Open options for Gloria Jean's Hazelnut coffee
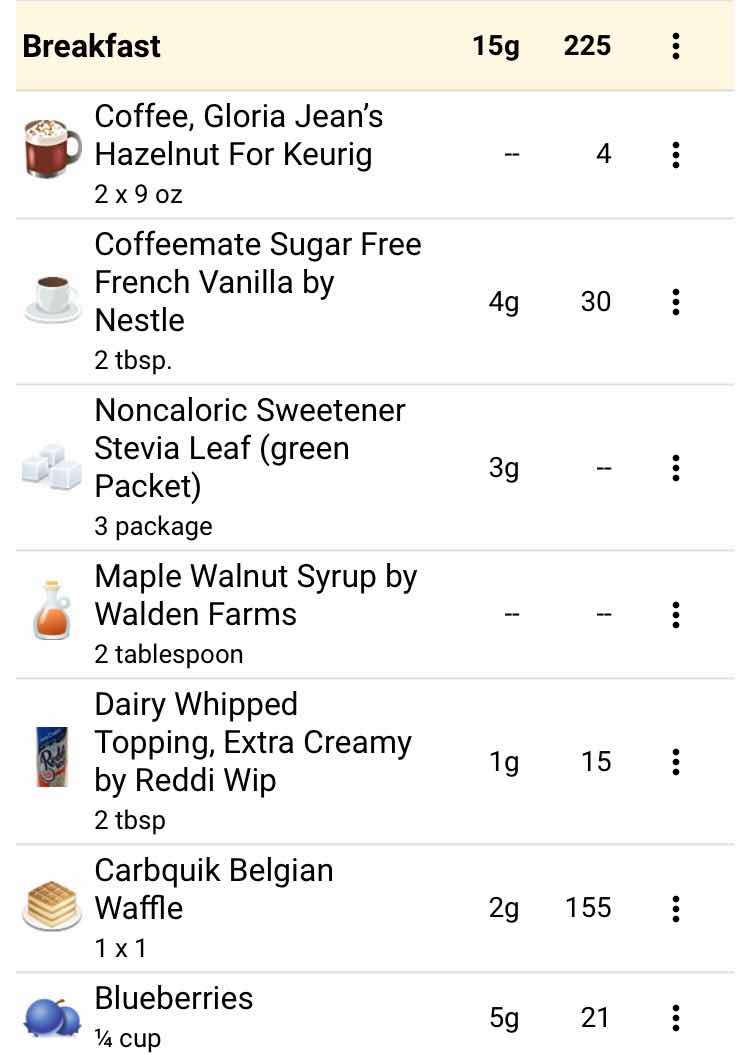Screen dimensions: 746x1055 point(676,155)
